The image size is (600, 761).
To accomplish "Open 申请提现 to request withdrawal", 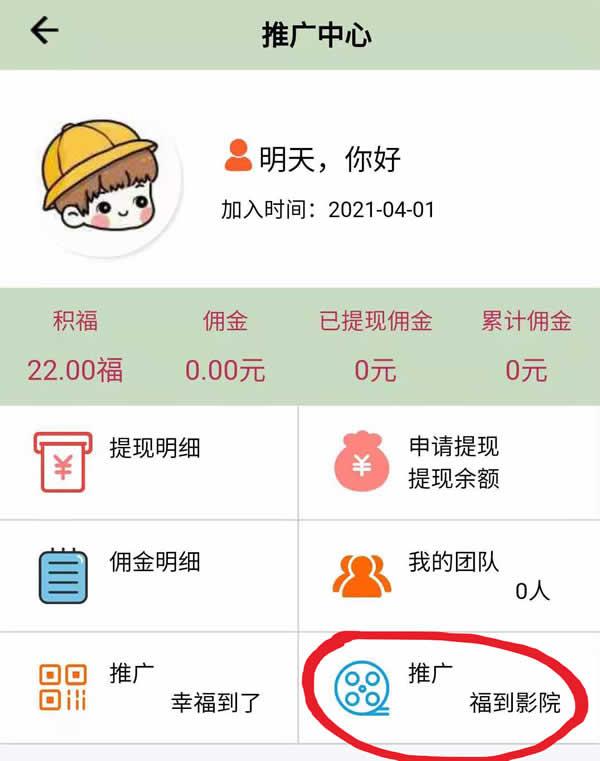I will click(448, 462).
